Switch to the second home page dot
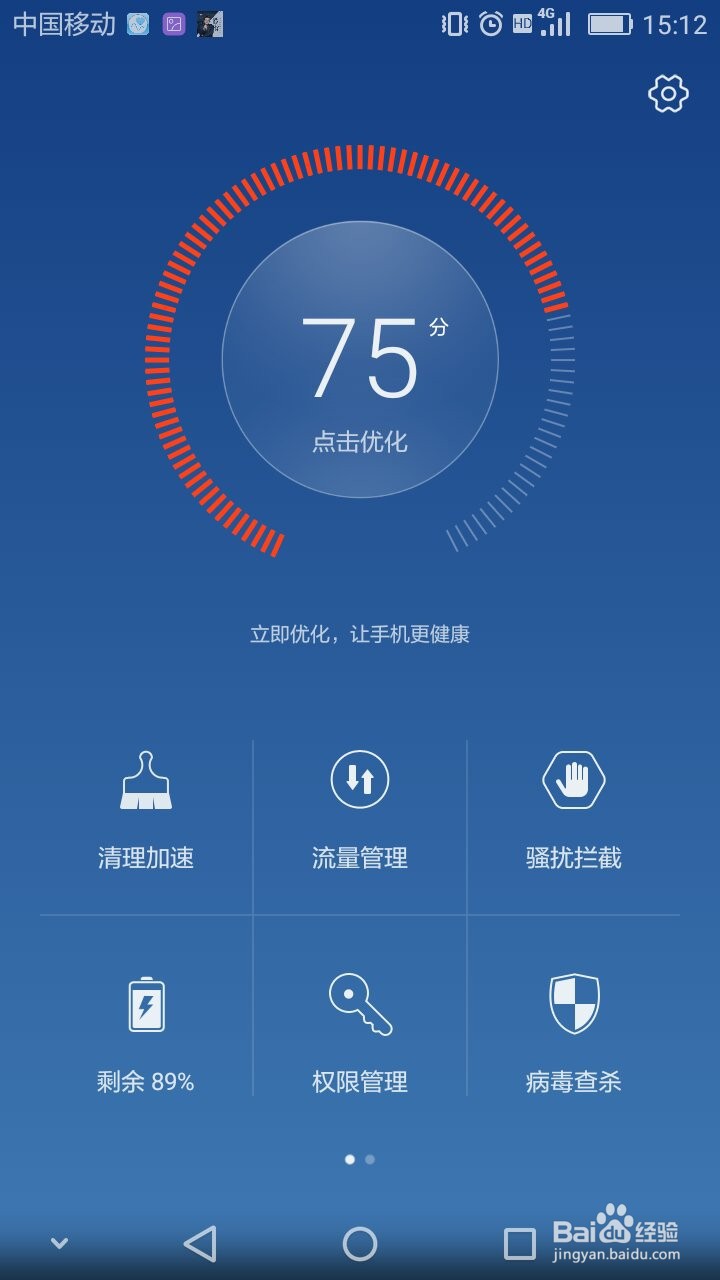Image resolution: width=720 pixels, height=1280 pixels. (370, 1160)
